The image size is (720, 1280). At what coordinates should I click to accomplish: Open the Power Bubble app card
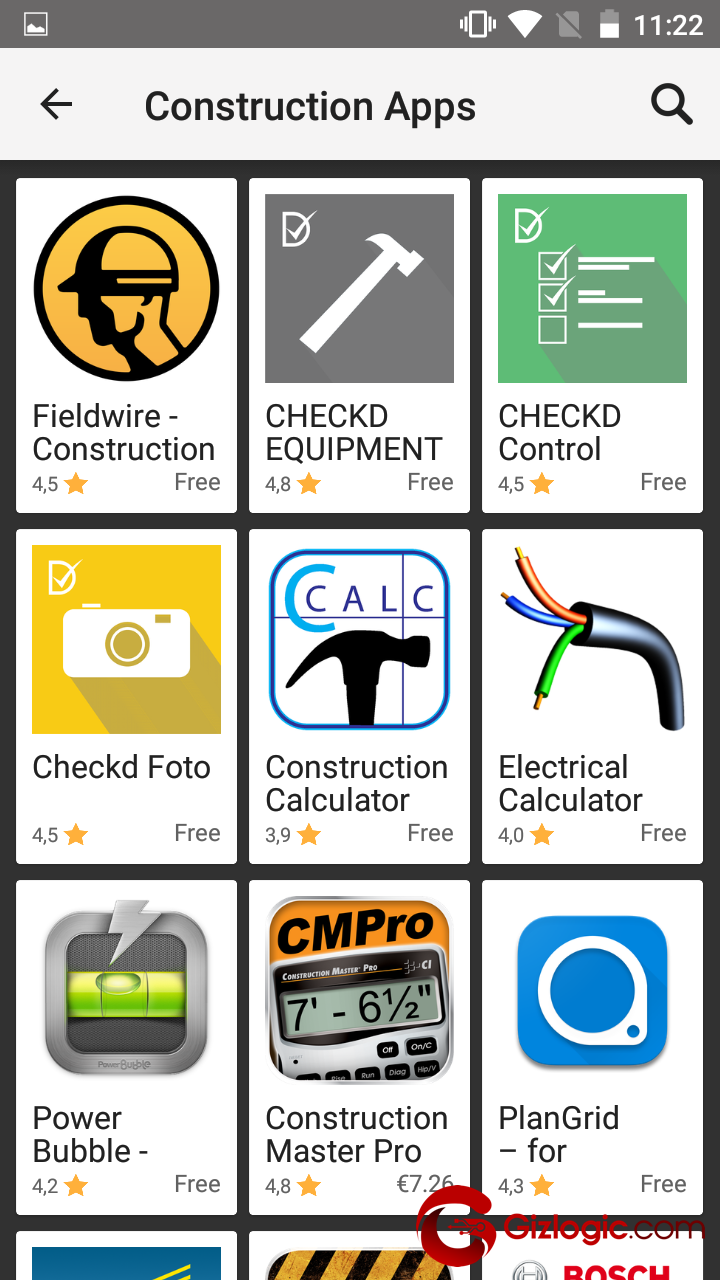tap(126, 1046)
